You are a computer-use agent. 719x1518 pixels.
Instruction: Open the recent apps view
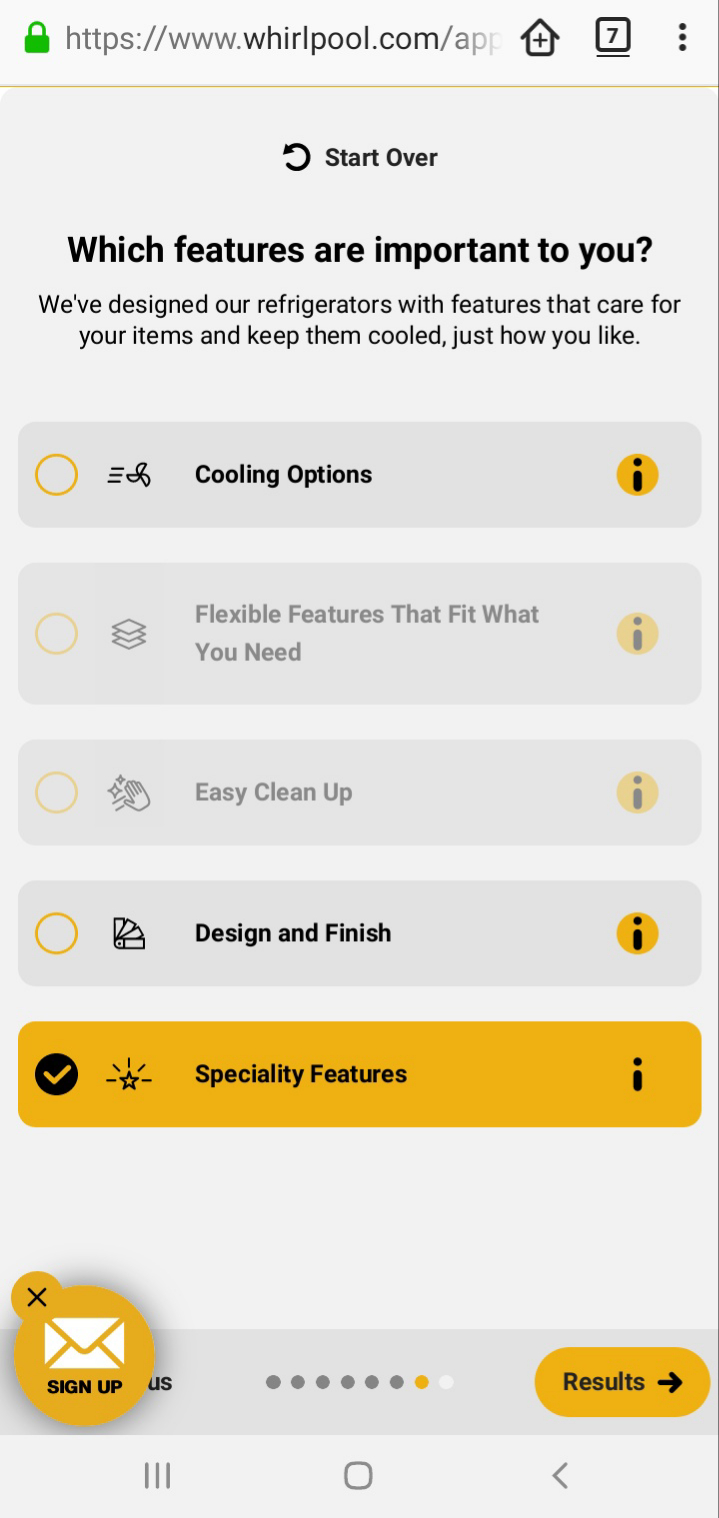157,1475
